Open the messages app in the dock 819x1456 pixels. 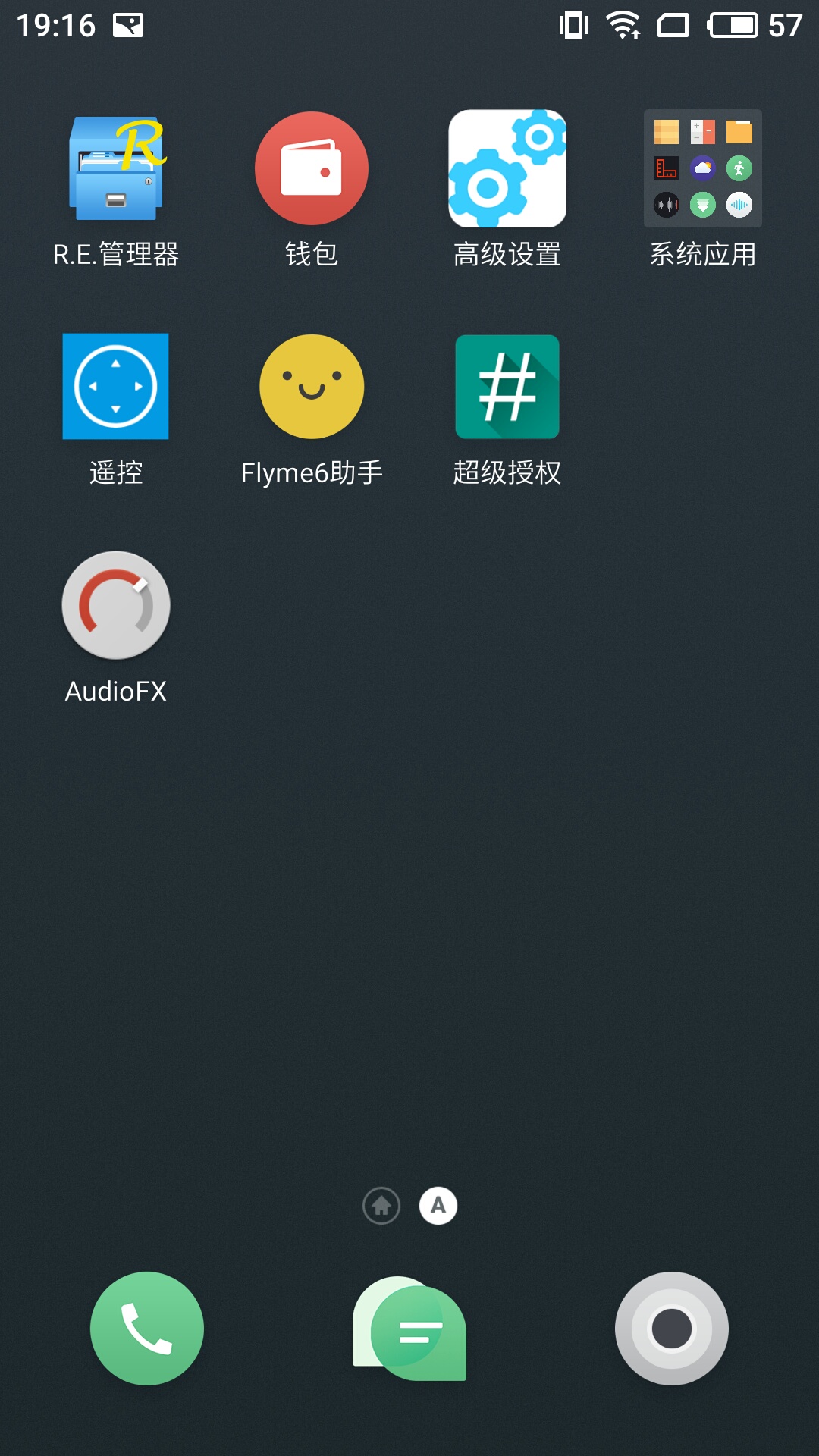tap(409, 1329)
